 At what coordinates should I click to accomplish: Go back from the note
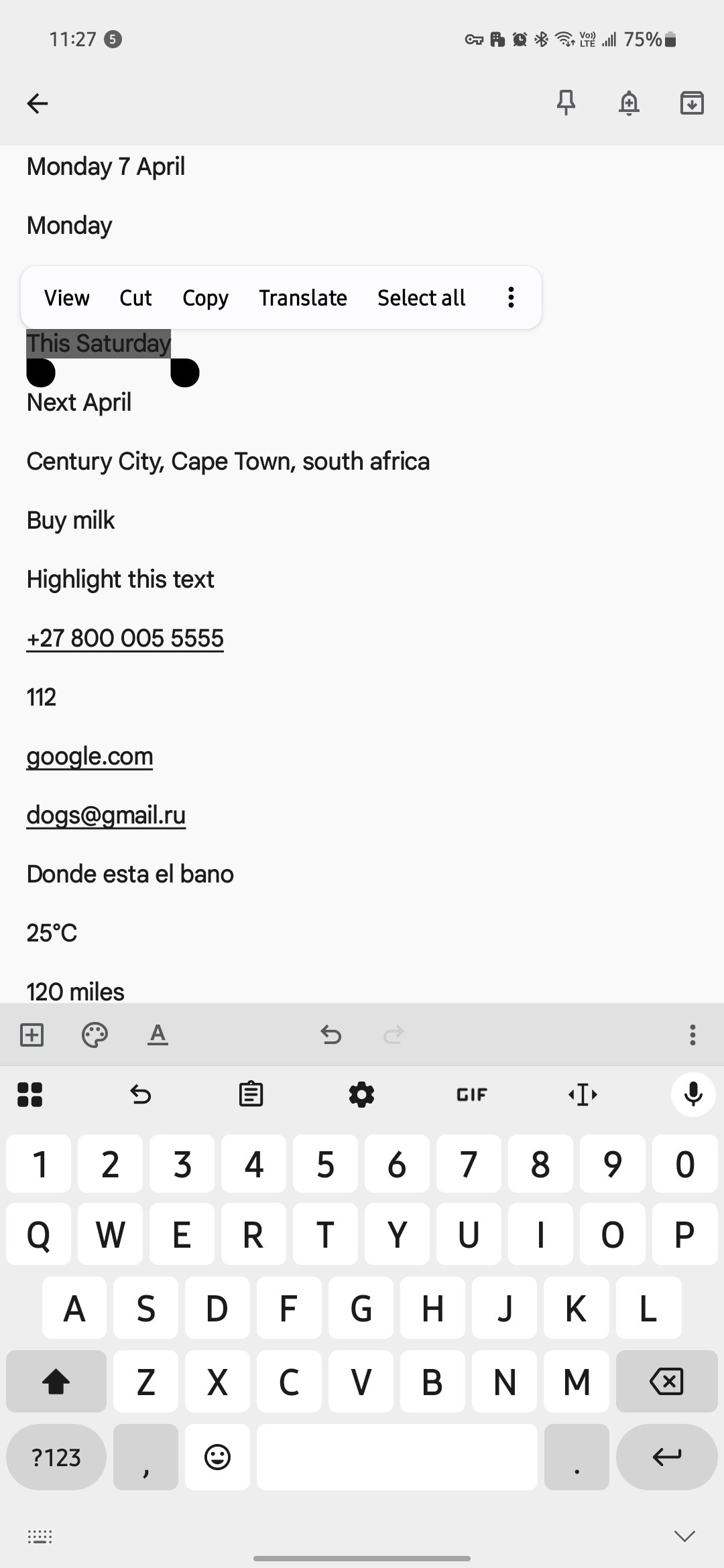tap(38, 103)
